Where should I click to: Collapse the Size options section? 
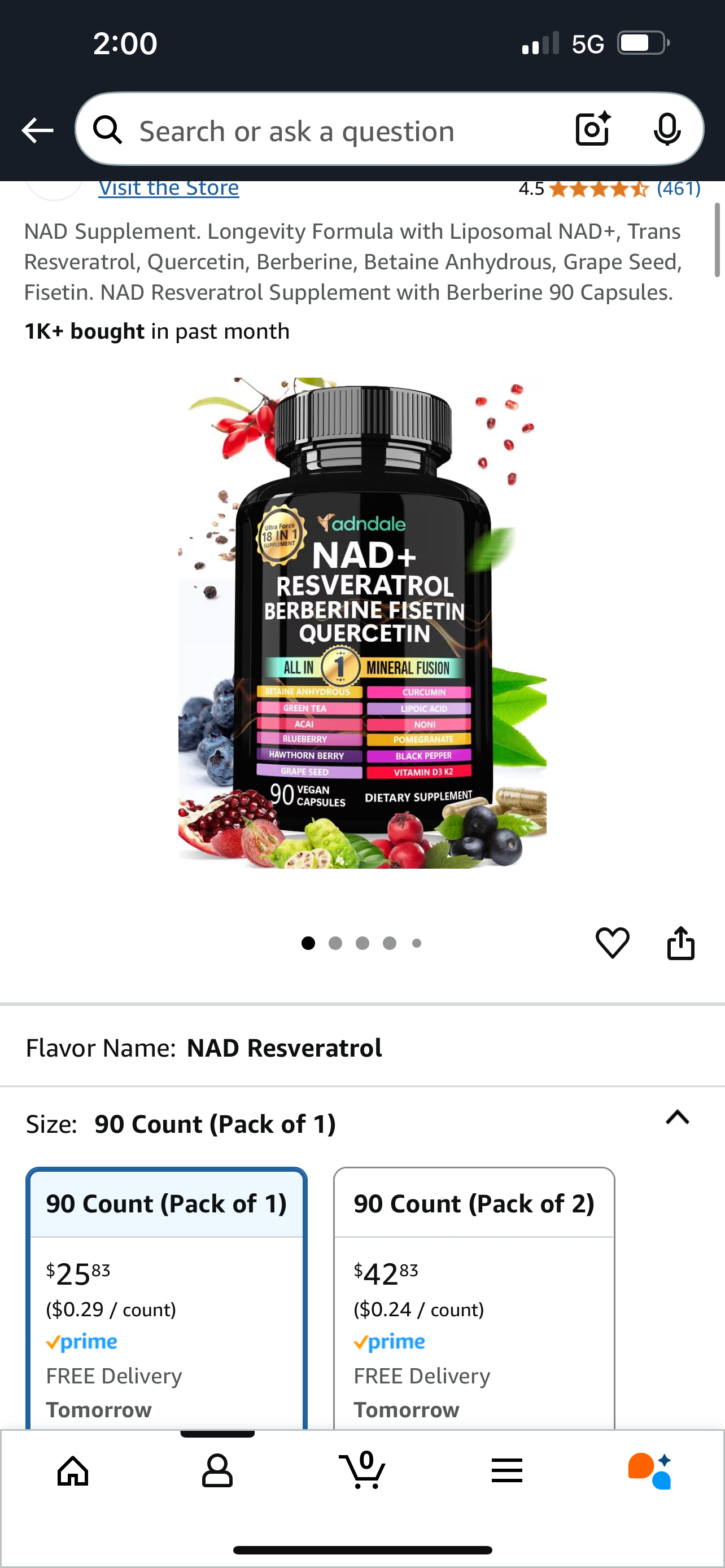click(677, 1118)
